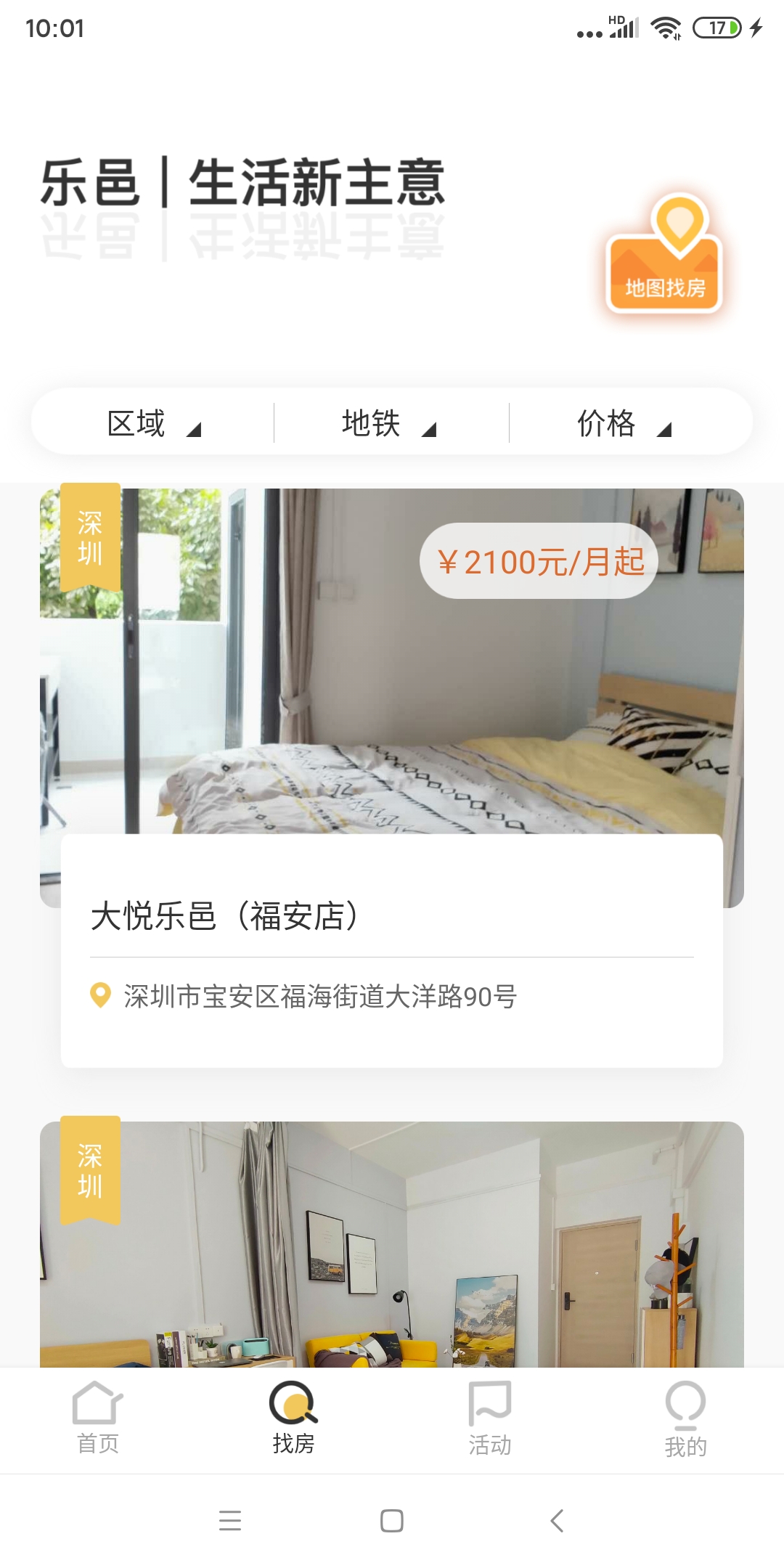The width and height of the screenshot is (784, 1568).
Task: Open the 地铁 metro filter dropdown
Action: click(388, 423)
